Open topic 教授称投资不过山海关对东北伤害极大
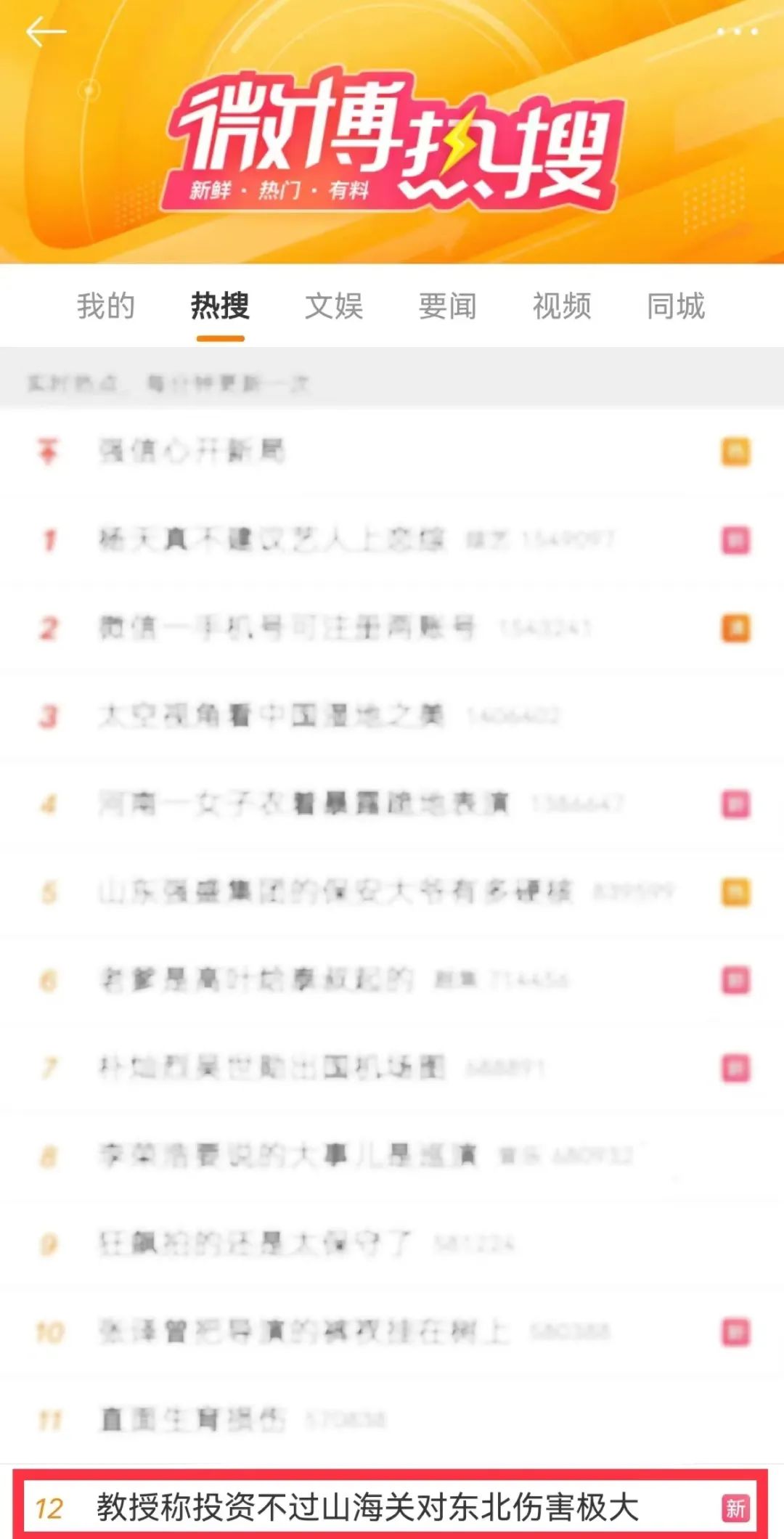Image resolution: width=784 pixels, height=1539 pixels. point(367,1507)
